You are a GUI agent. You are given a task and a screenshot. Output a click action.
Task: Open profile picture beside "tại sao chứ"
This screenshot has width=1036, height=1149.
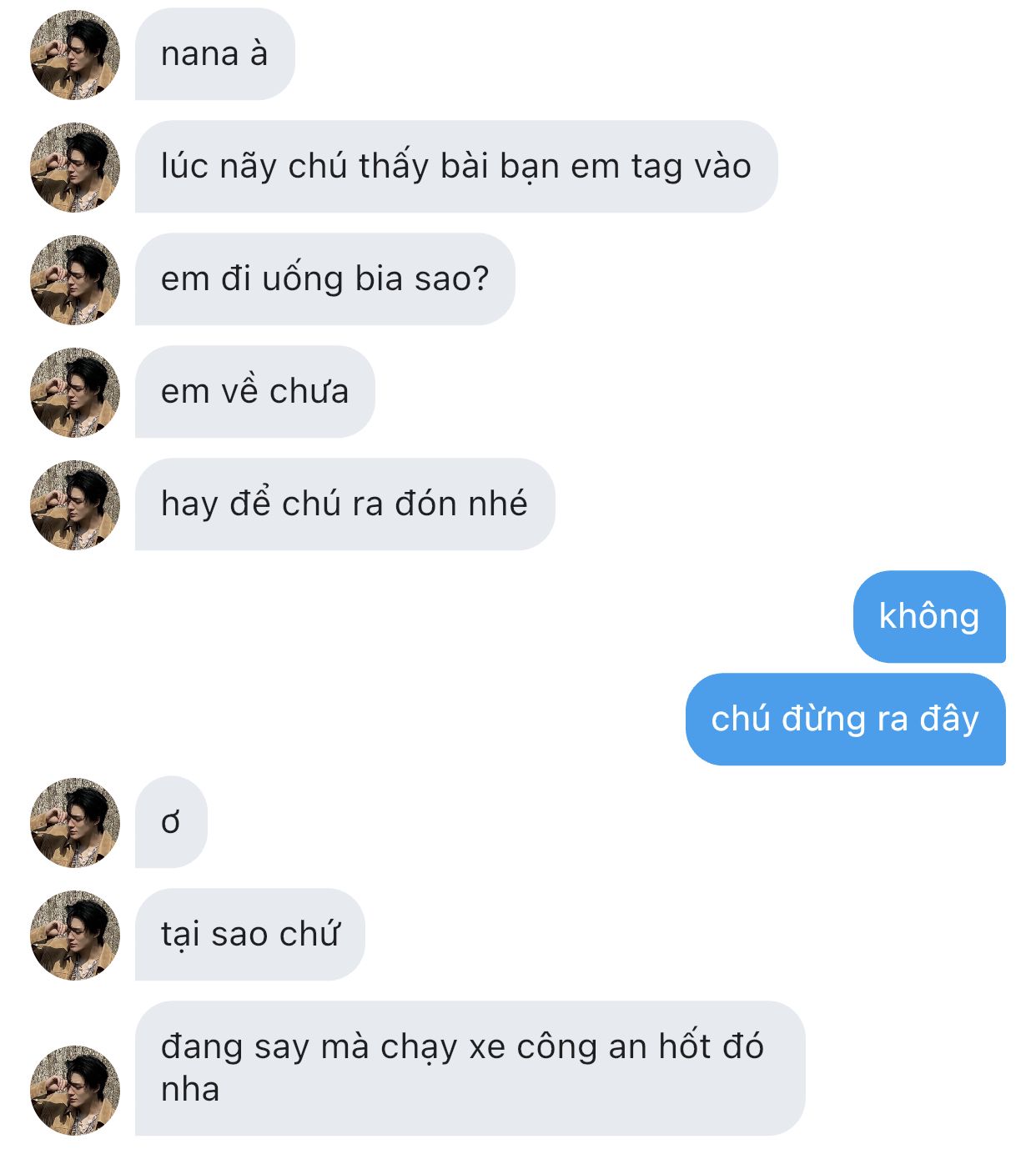[x=75, y=935]
